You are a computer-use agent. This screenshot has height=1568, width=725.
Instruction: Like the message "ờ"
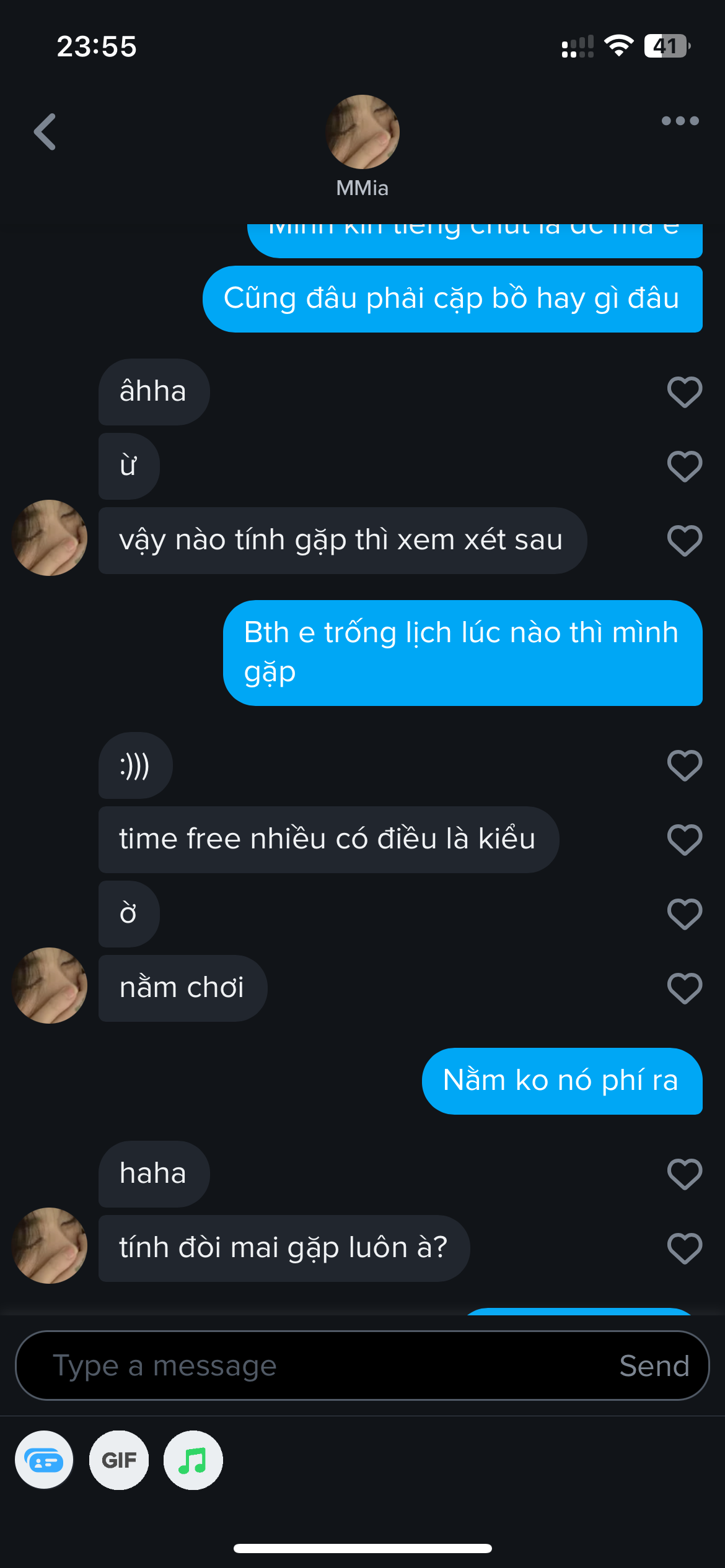tap(684, 914)
